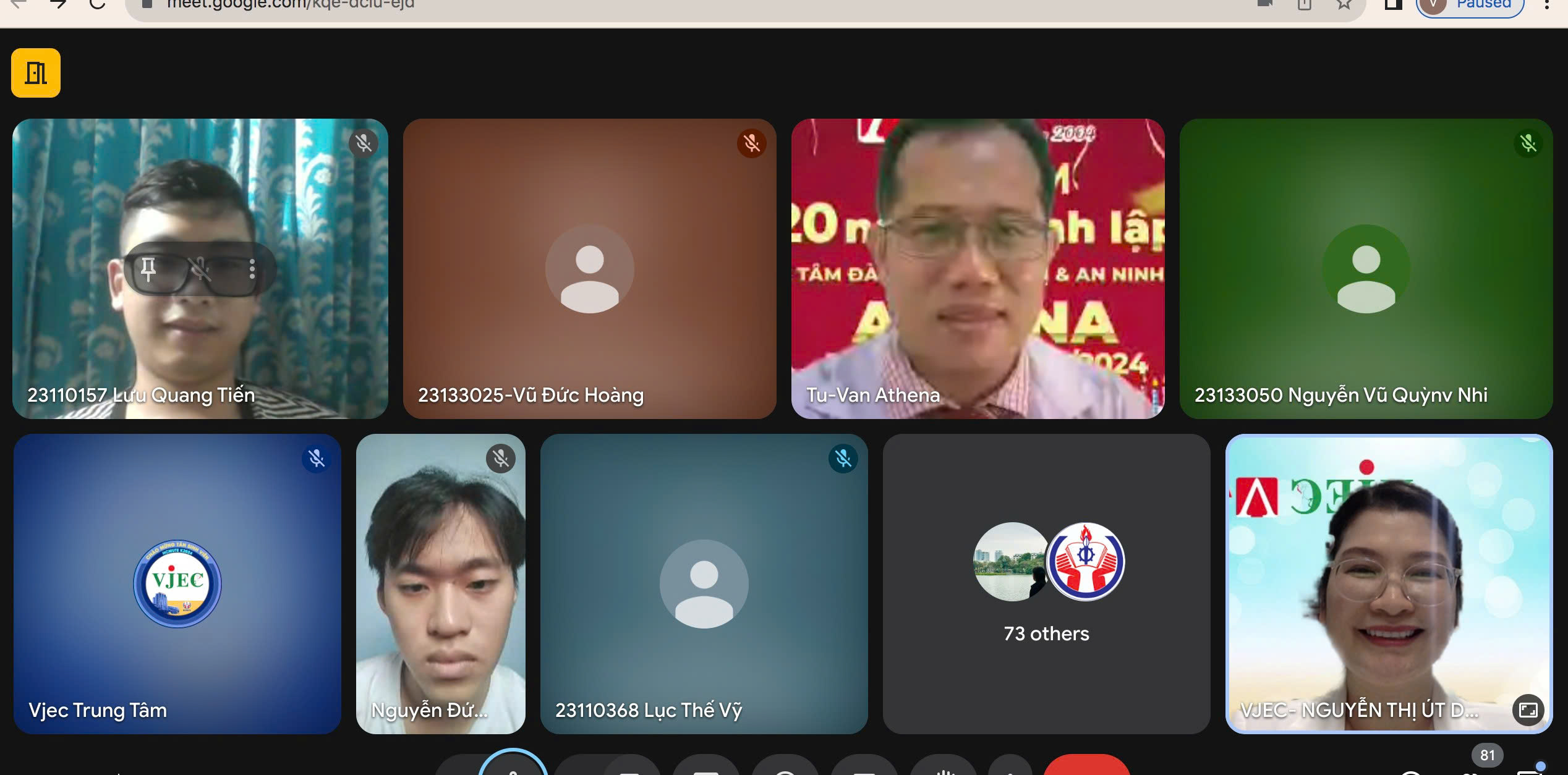This screenshot has width=1568, height=775.
Task: Open the yellow room icon at top left
Action: 36,73
